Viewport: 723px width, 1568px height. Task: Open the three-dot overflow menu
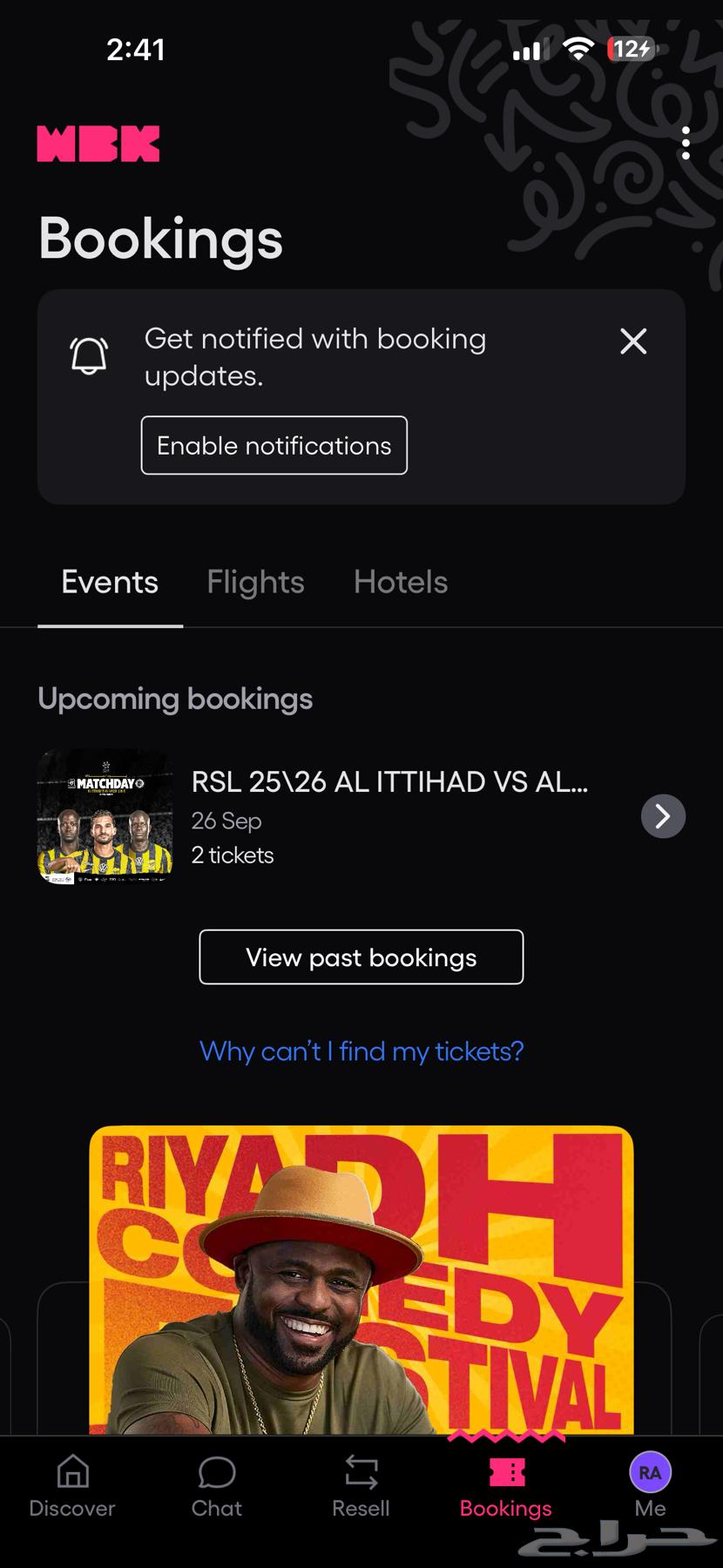(686, 143)
